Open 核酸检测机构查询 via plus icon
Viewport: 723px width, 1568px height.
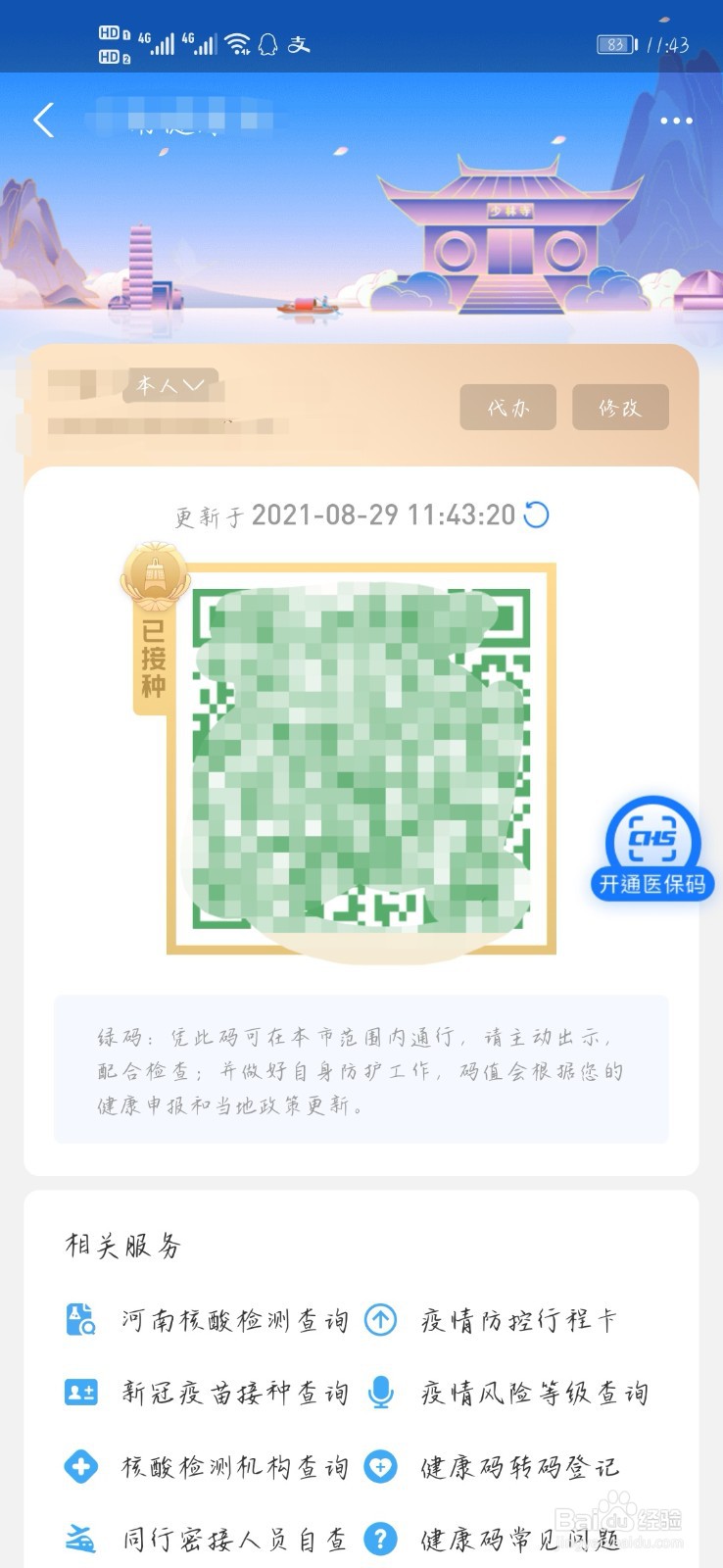[x=81, y=1466]
